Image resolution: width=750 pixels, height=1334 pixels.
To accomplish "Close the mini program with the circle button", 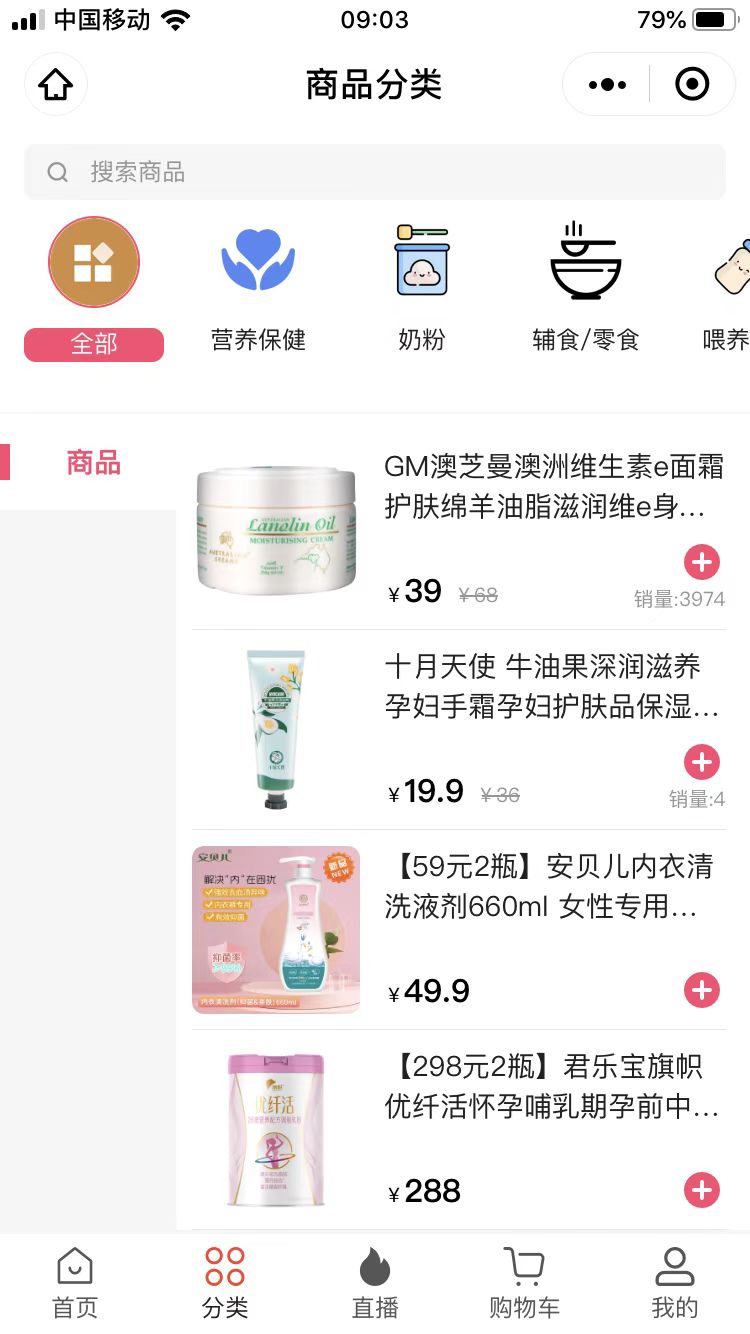I will (x=692, y=85).
